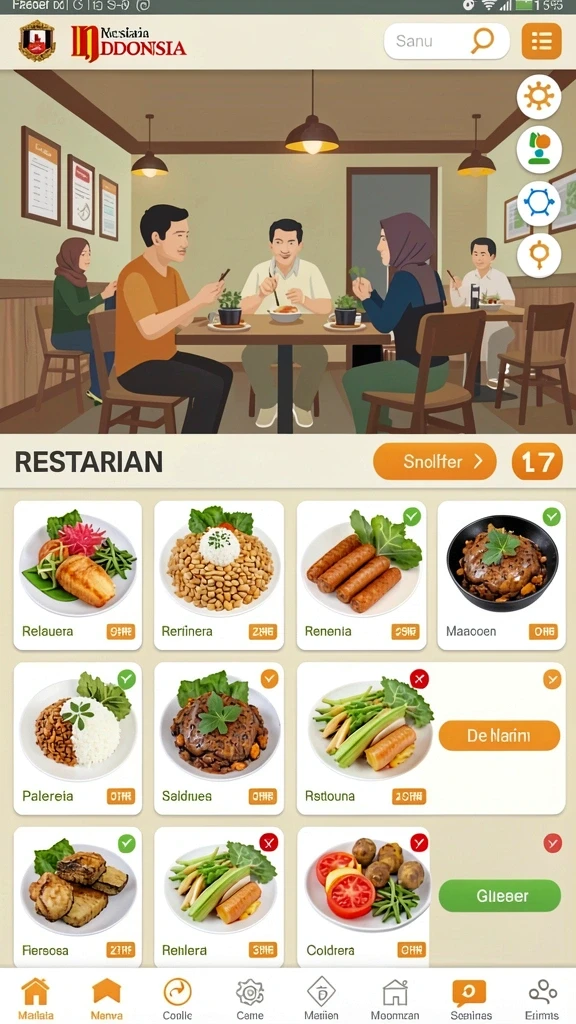Switch to the Menva tab

(106, 997)
